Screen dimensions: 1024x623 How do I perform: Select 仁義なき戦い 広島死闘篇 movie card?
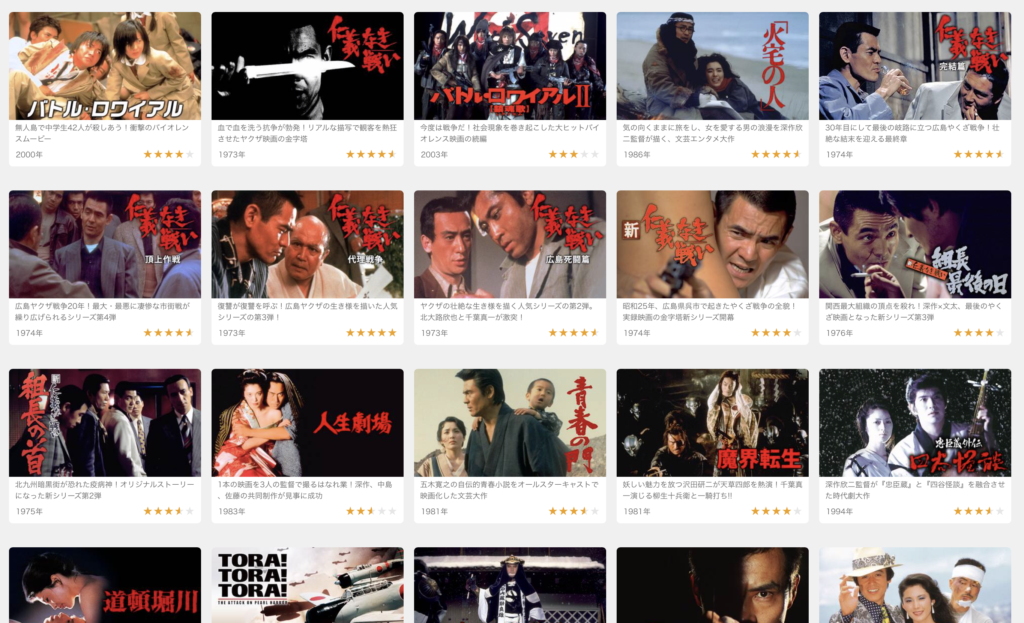[x=510, y=244]
